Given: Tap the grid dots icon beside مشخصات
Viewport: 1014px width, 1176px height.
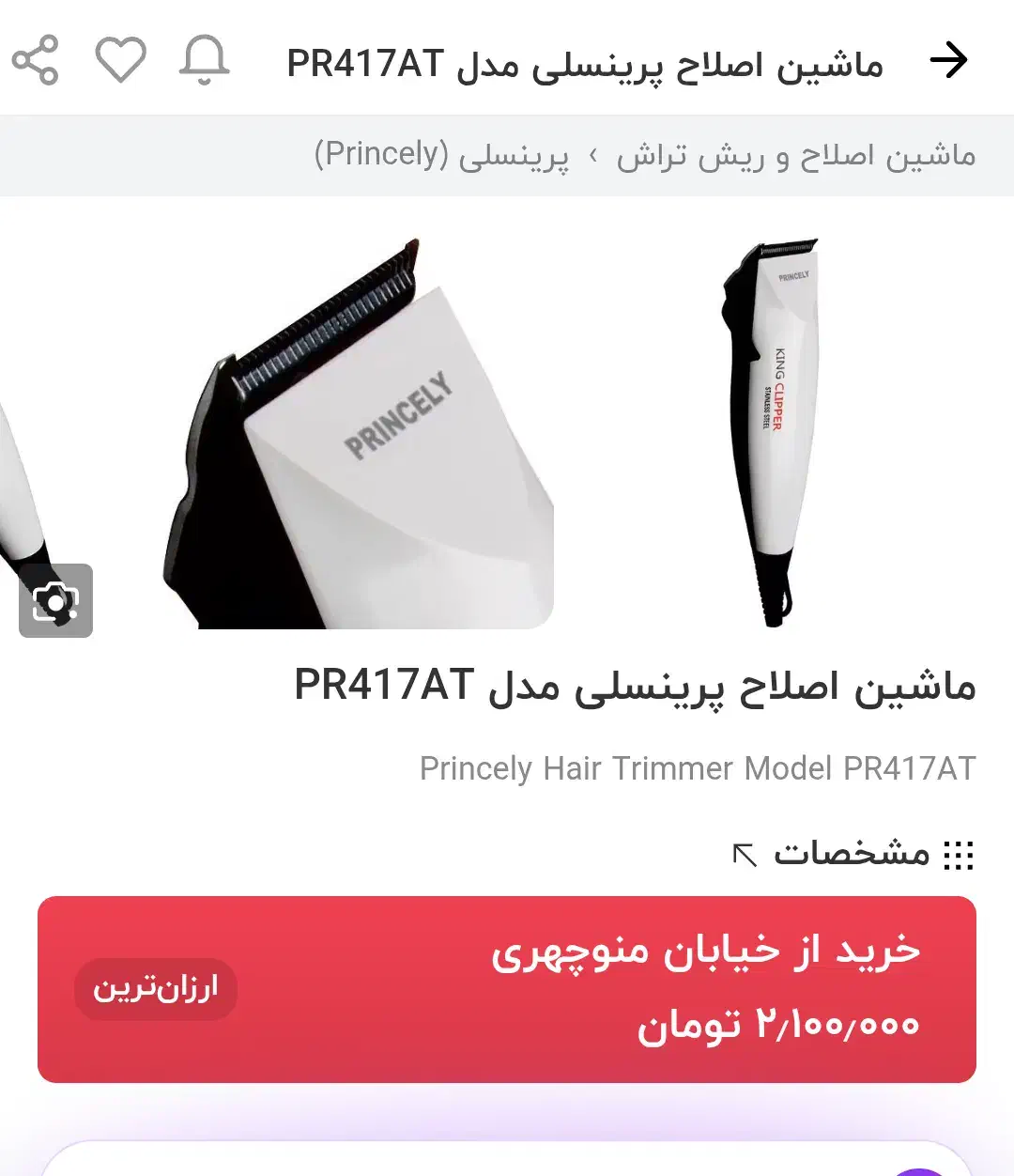Looking at the screenshot, I should click(x=960, y=855).
